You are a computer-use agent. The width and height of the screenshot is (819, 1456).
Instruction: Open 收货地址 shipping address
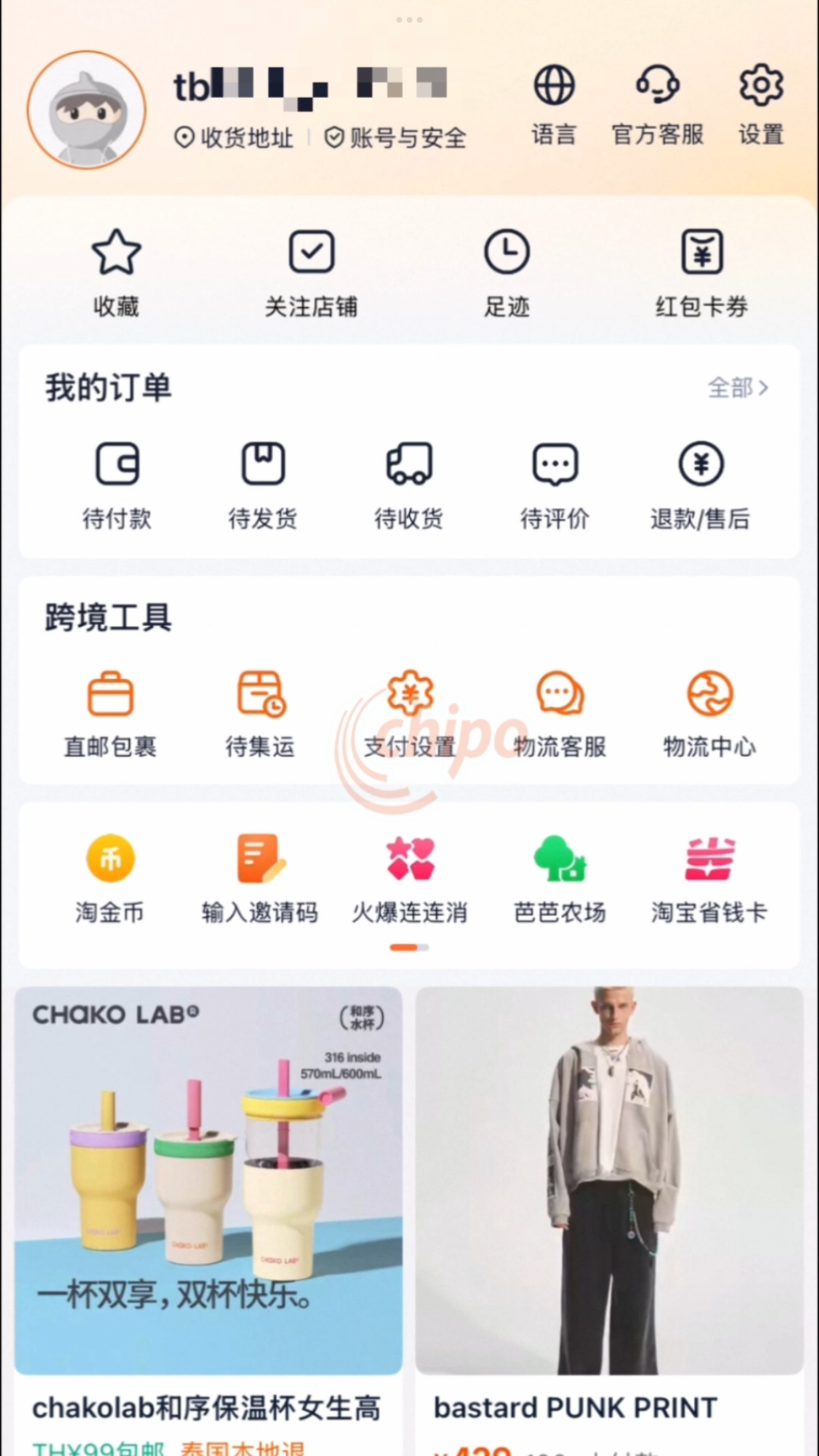click(x=234, y=138)
